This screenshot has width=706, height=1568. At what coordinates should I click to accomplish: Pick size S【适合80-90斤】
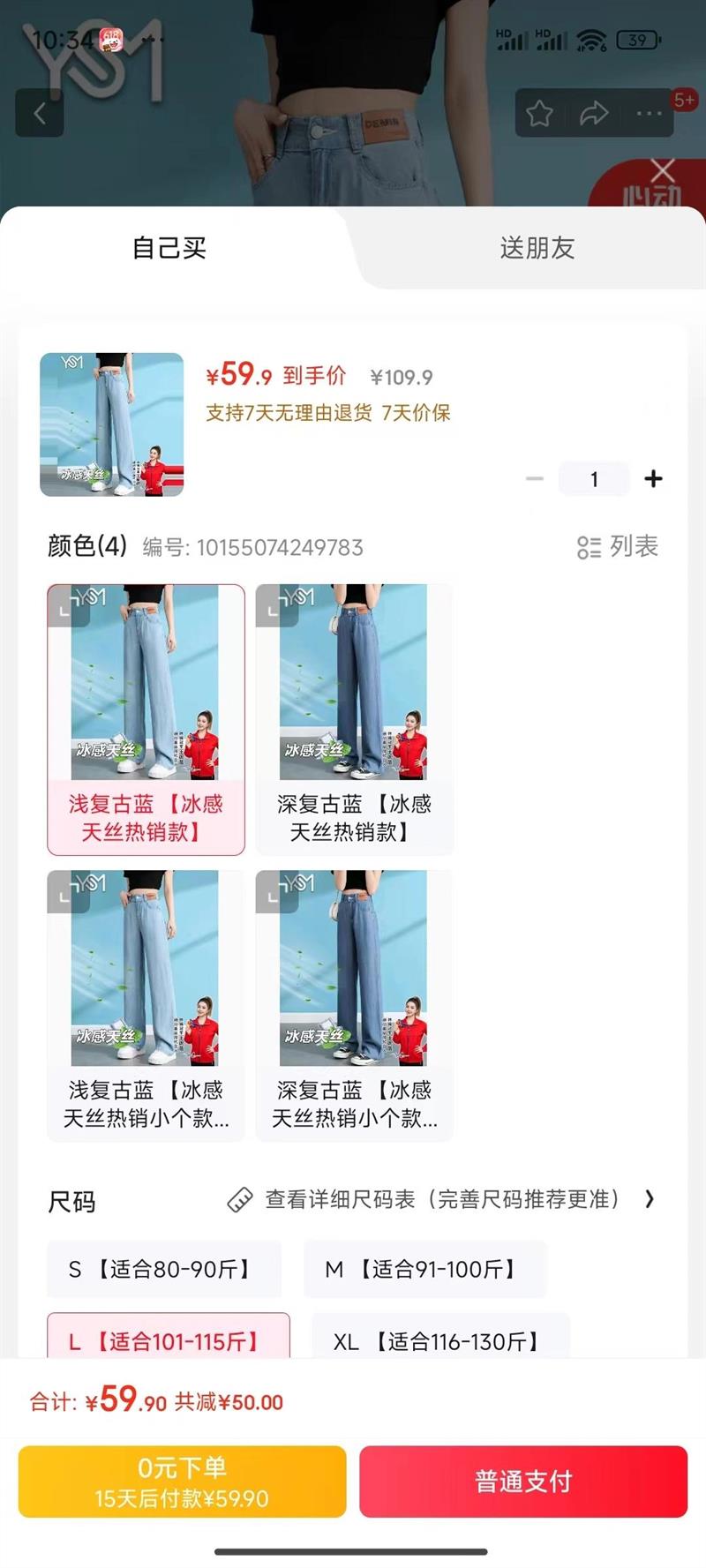[164, 1270]
